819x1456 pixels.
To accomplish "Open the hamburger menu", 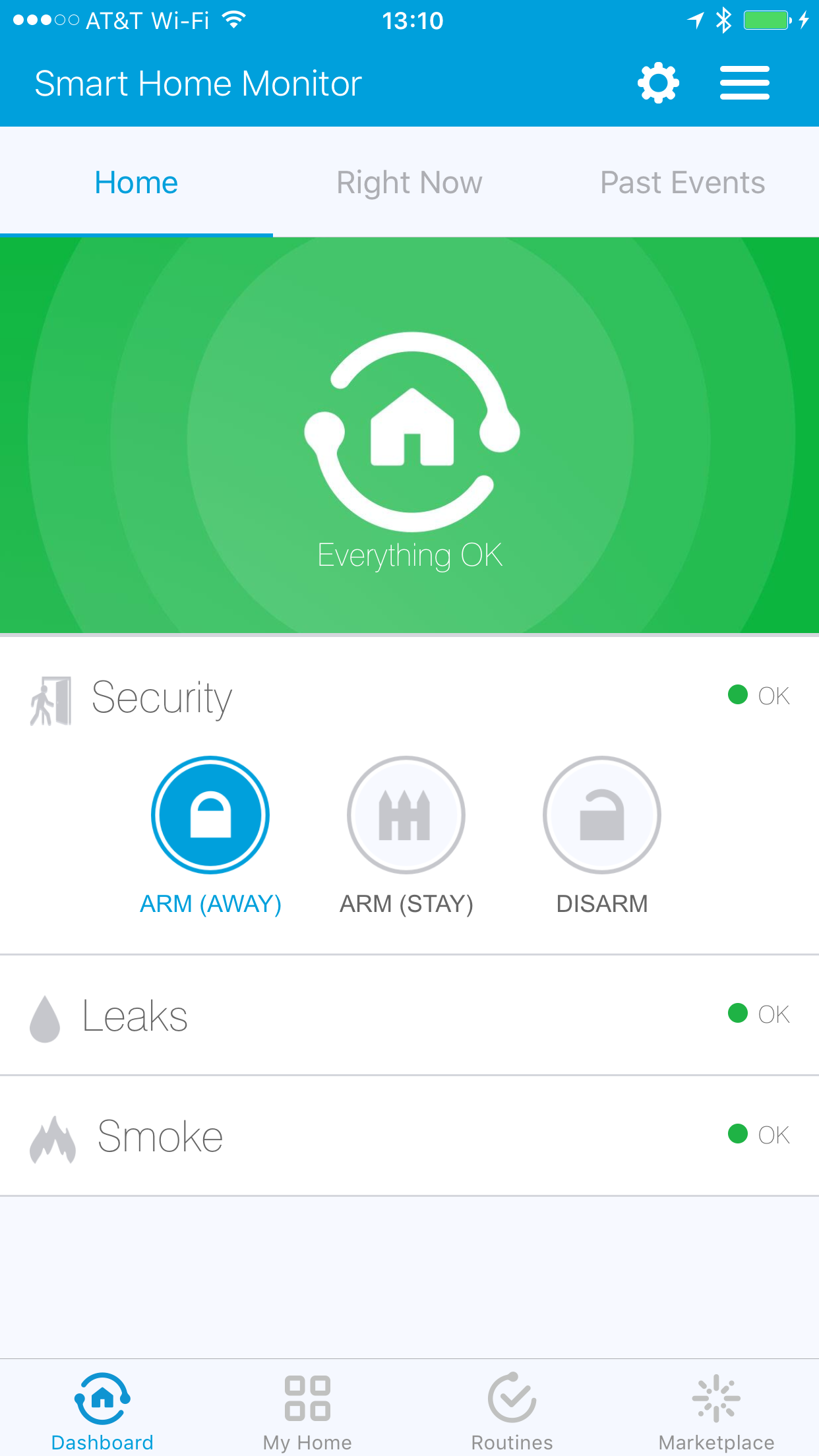I will pos(744,83).
